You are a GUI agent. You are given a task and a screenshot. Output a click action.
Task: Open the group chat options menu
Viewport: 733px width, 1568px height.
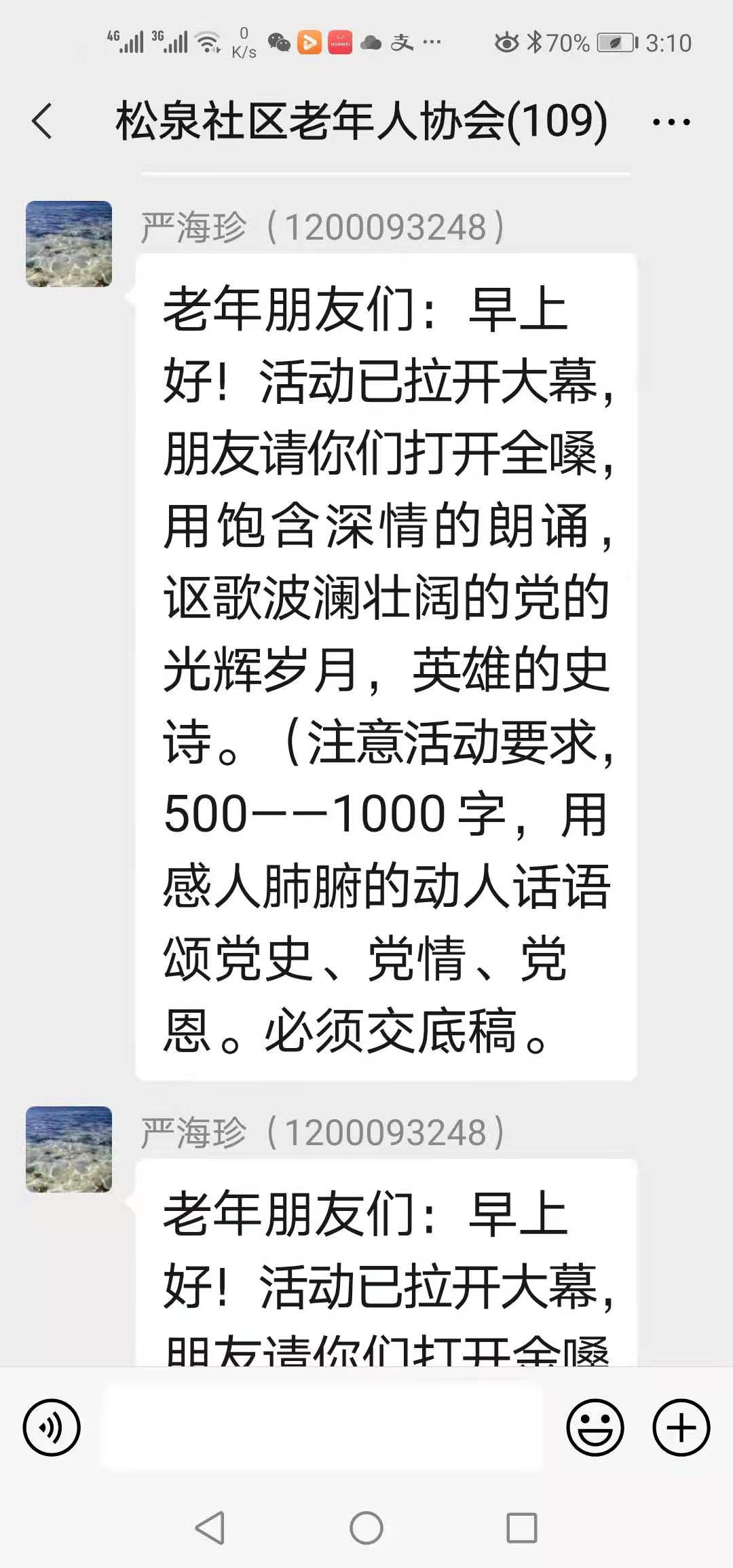[671, 122]
